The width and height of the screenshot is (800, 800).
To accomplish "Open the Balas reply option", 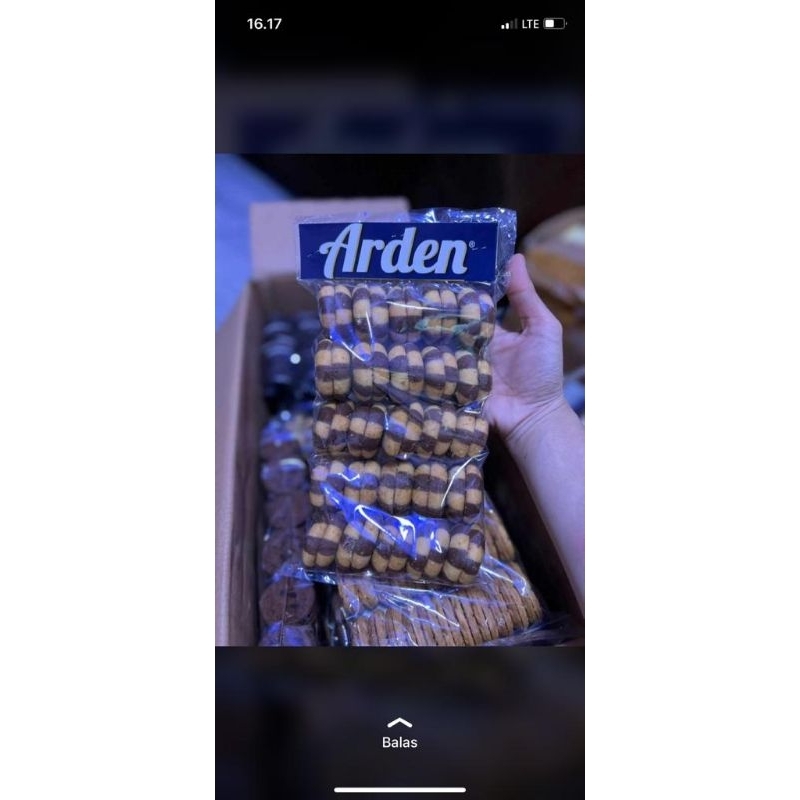I will 399,734.
